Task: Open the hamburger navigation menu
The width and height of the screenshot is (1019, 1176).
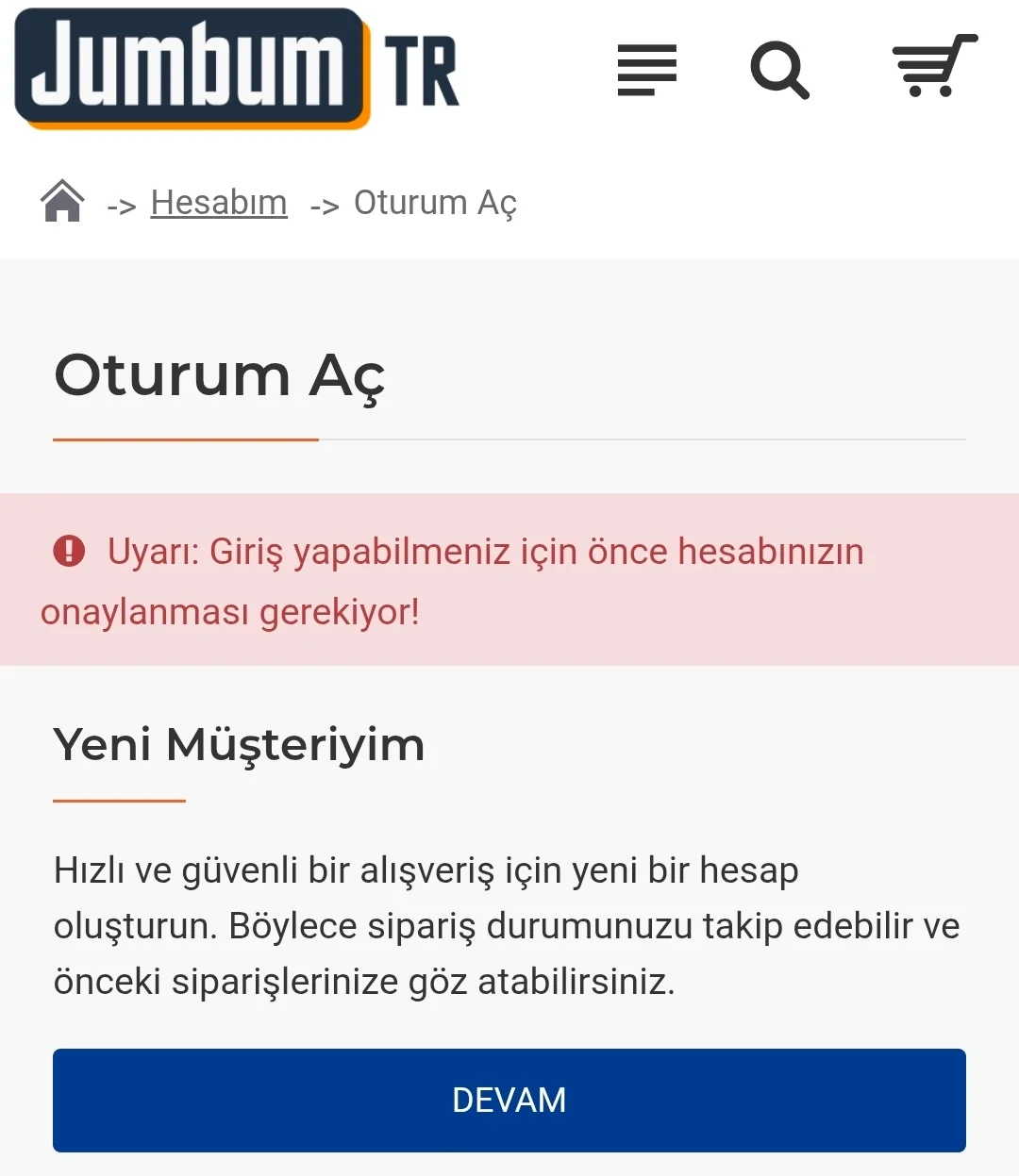Action: [x=647, y=71]
